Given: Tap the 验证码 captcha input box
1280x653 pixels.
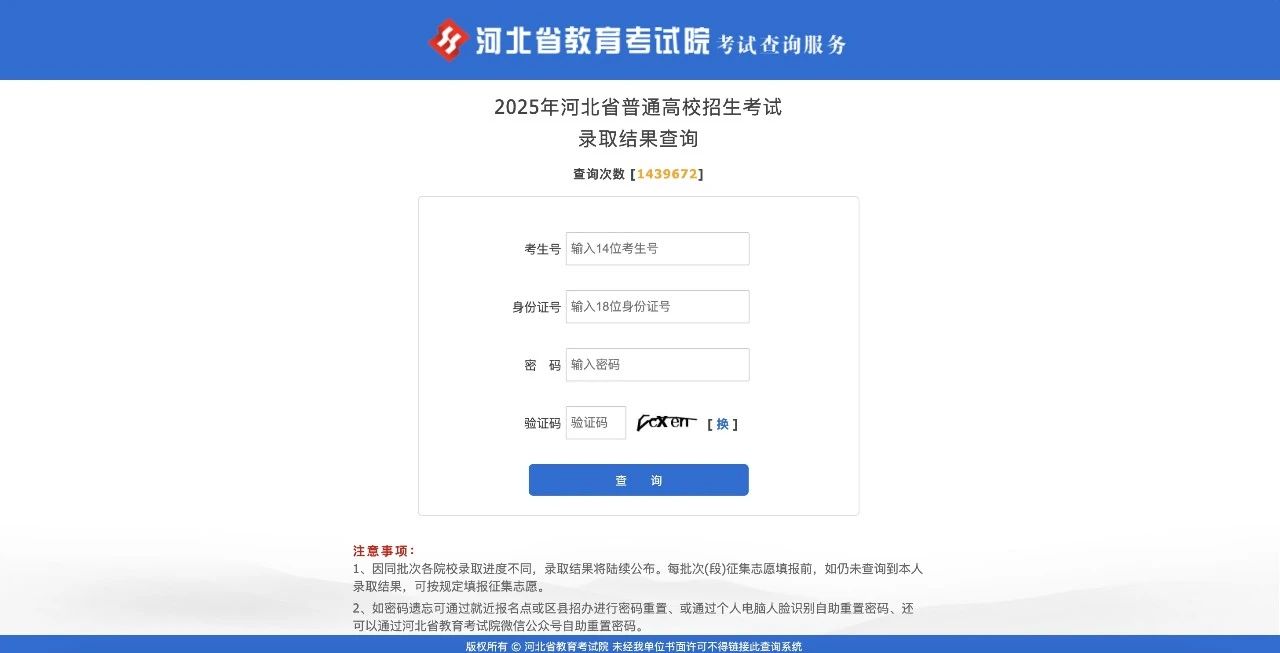Looking at the screenshot, I should [x=596, y=423].
